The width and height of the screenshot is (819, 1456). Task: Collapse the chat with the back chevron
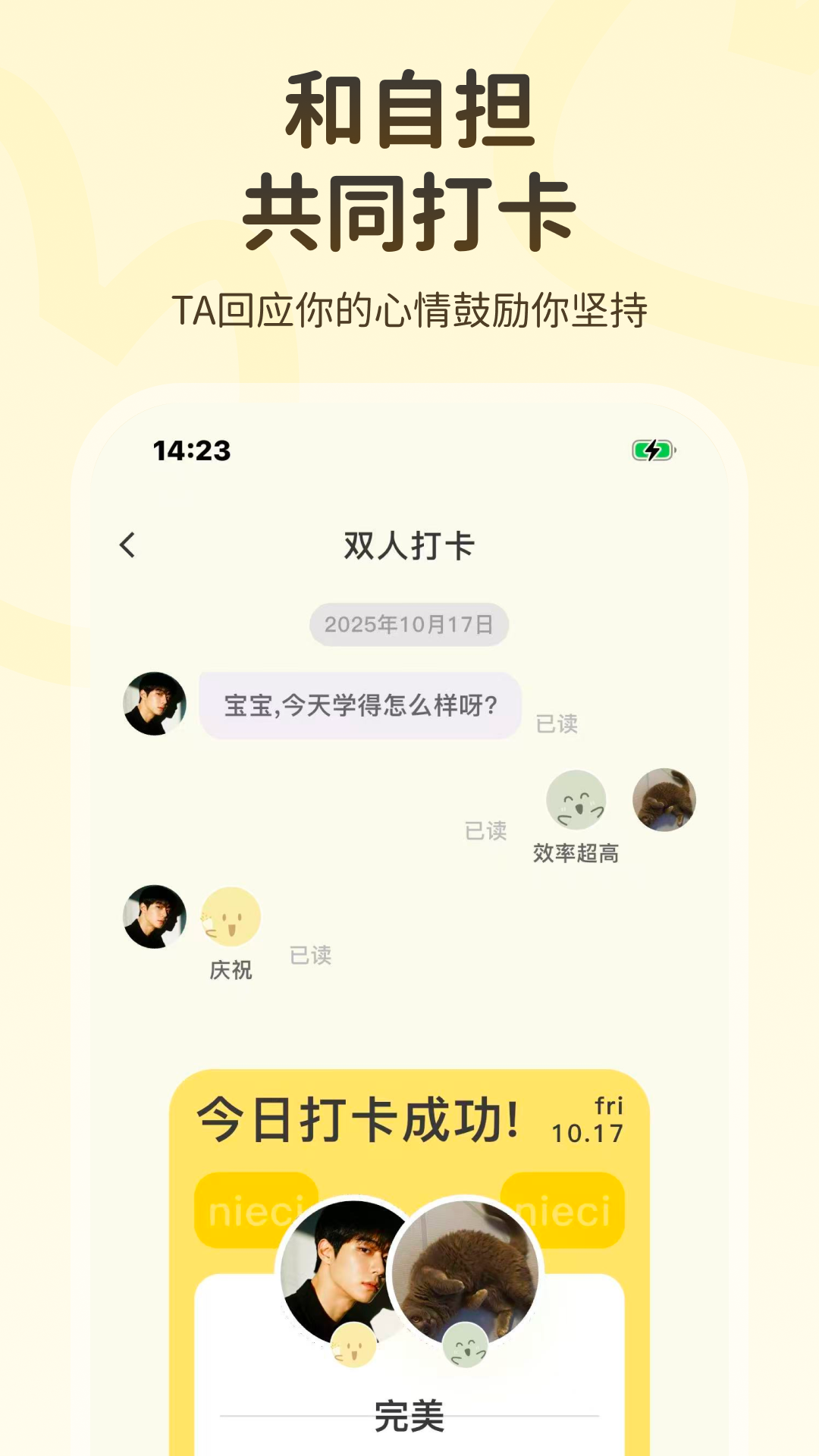pyautogui.click(x=127, y=543)
